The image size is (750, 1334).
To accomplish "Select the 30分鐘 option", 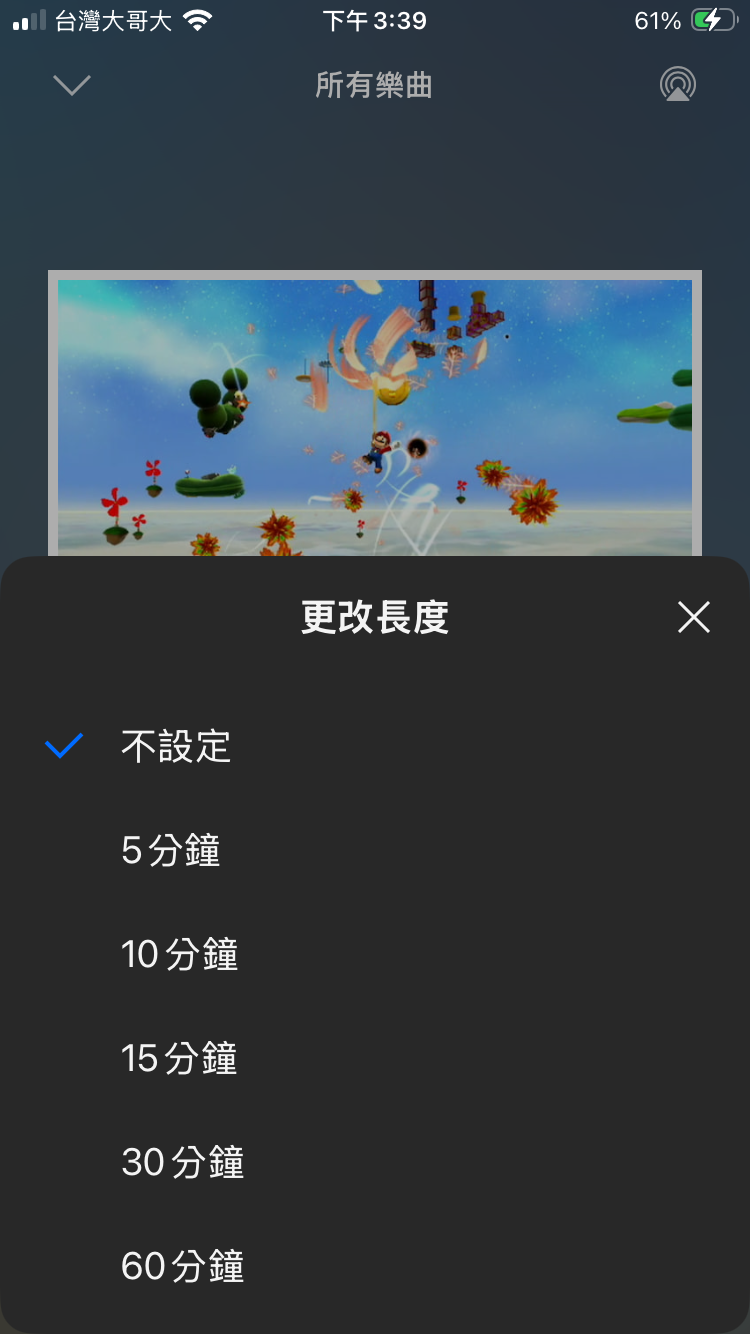I will (x=182, y=1163).
